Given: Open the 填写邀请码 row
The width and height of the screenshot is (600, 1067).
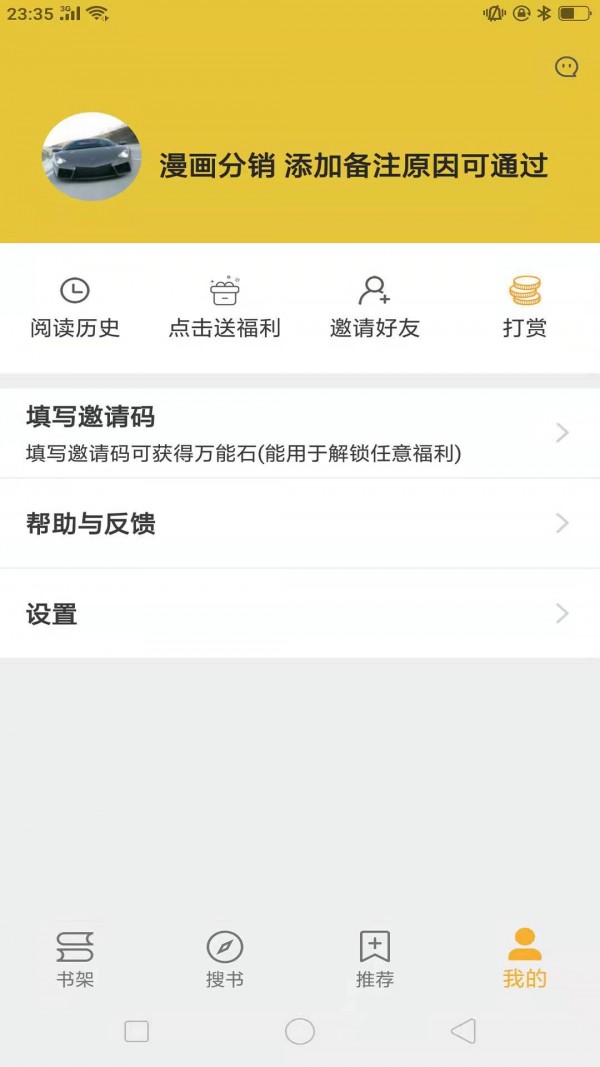Looking at the screenshot, I should 300,433.
